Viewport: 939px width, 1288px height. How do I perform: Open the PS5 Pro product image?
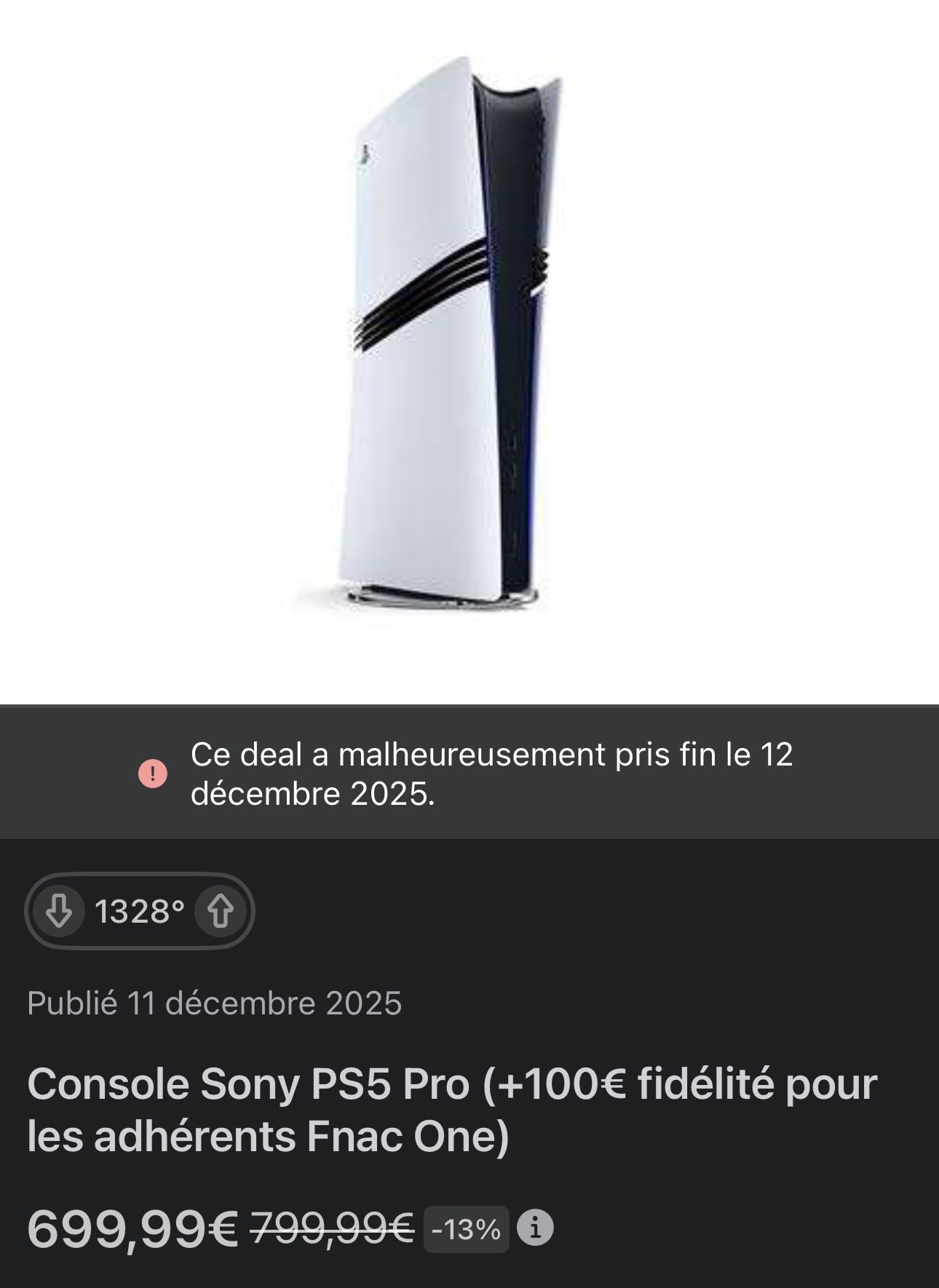[453, 335]
